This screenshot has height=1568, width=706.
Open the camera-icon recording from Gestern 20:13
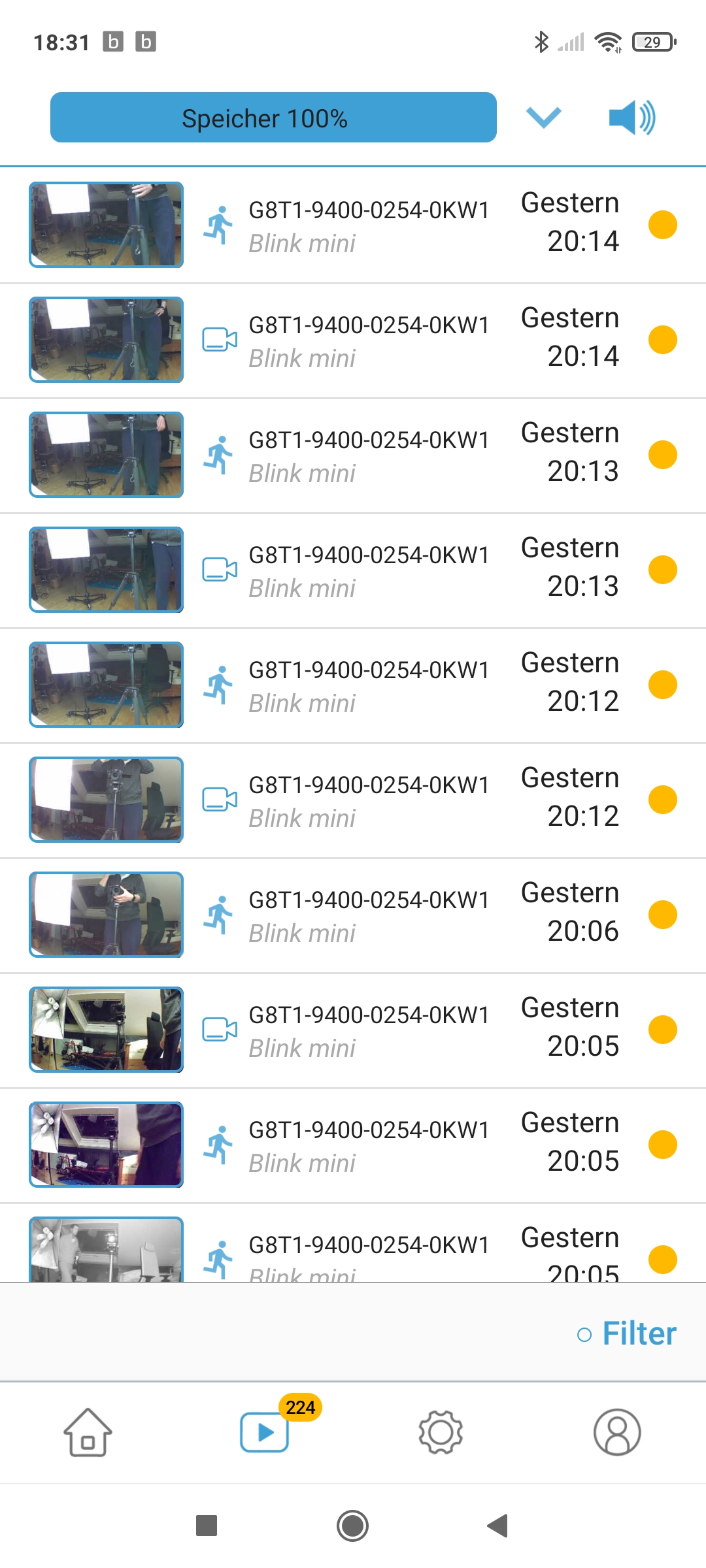pos(353,570)
